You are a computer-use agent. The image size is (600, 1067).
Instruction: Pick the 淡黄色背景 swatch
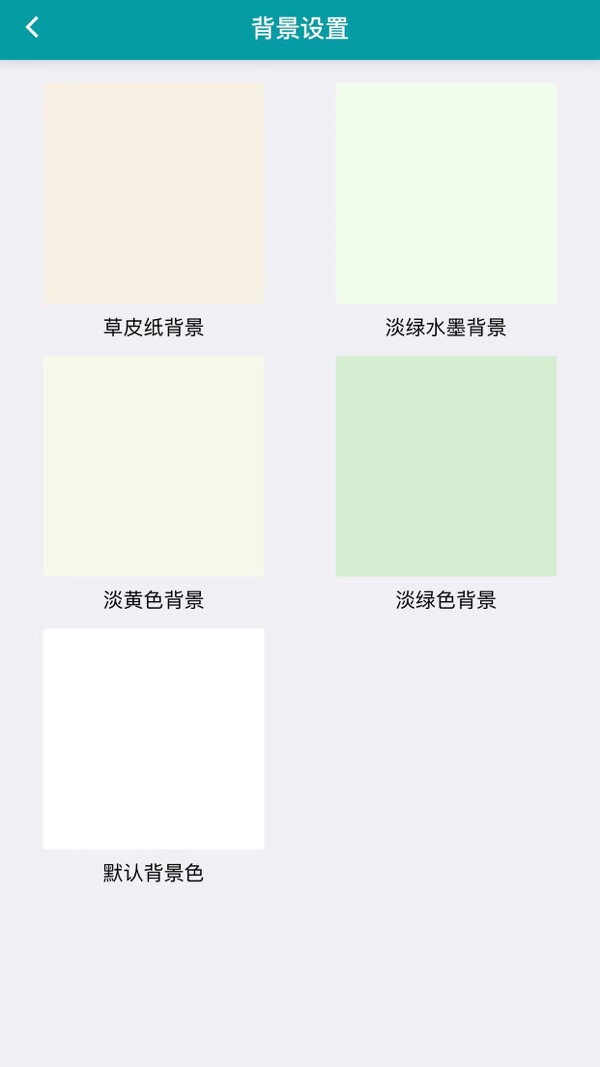[x=154, y=466]
